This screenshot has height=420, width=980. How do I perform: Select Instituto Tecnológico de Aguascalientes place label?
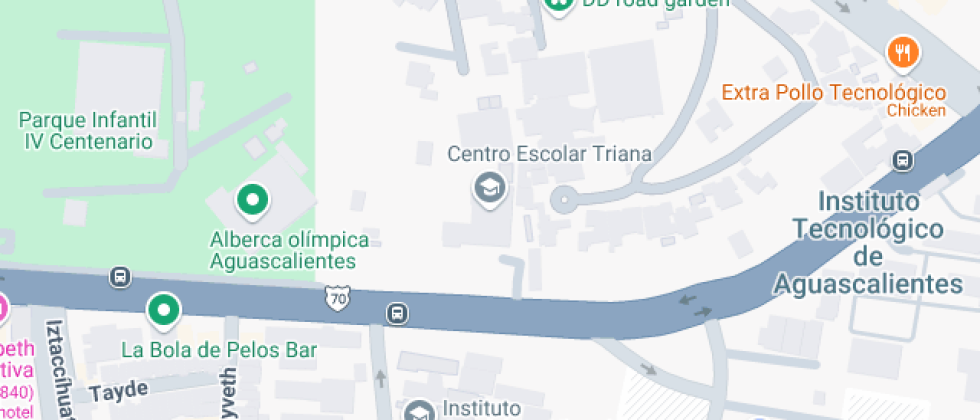(867, 243)
